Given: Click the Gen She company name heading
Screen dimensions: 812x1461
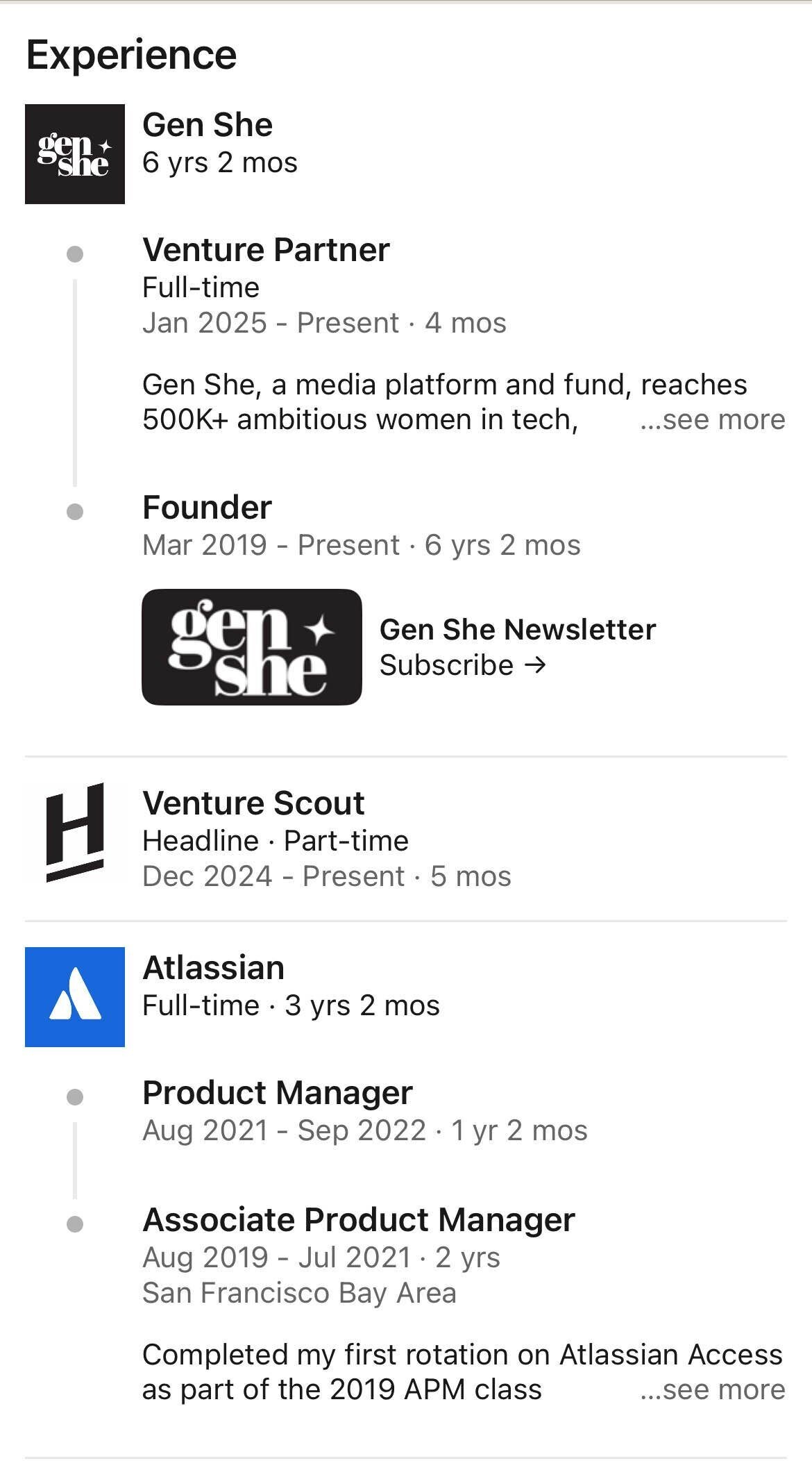Looking at the screenshot, I should tap(207, 125).
